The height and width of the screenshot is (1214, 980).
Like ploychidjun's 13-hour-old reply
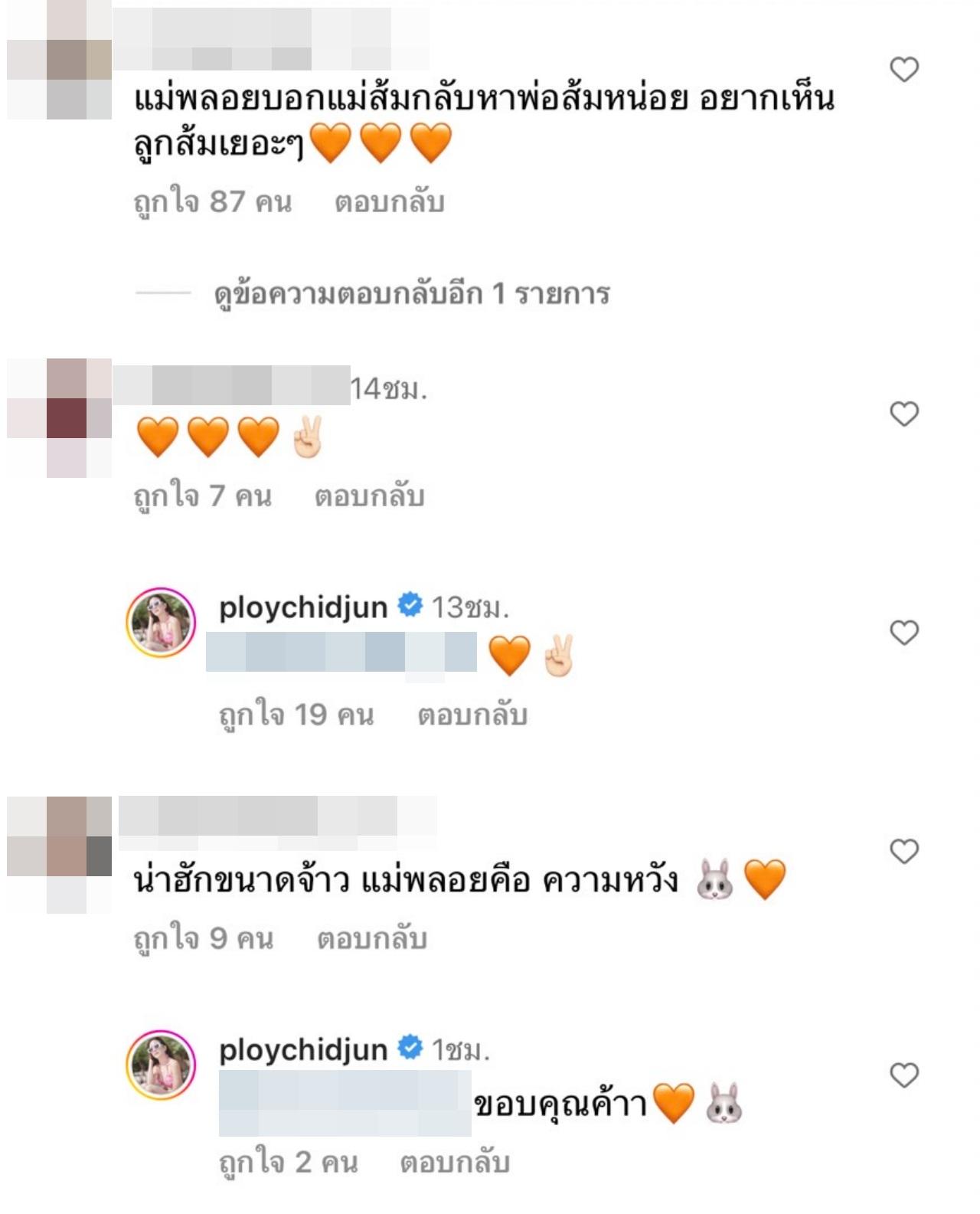click(x=904, y=633)
